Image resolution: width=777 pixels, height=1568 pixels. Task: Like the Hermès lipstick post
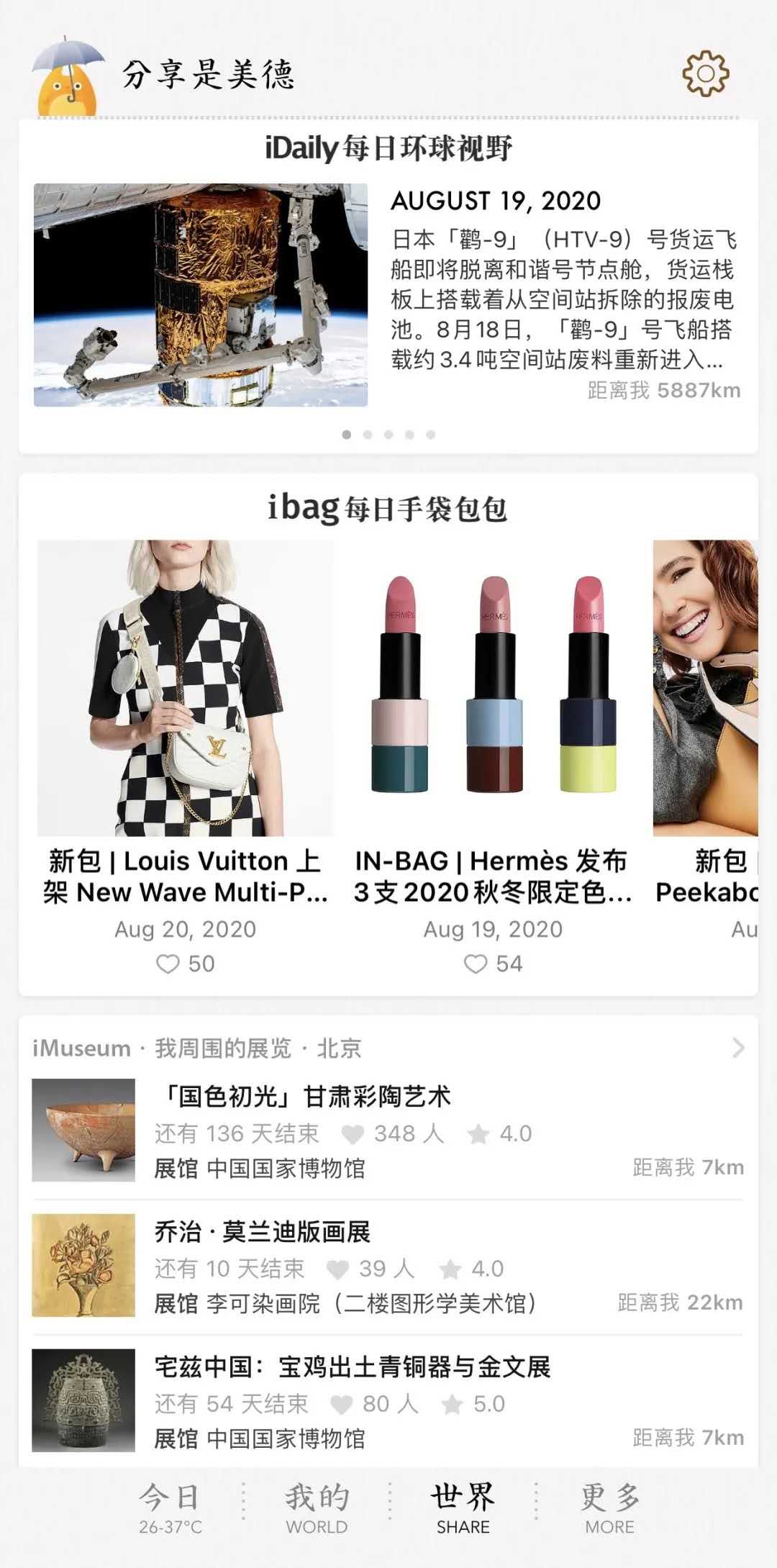(476, 964)
